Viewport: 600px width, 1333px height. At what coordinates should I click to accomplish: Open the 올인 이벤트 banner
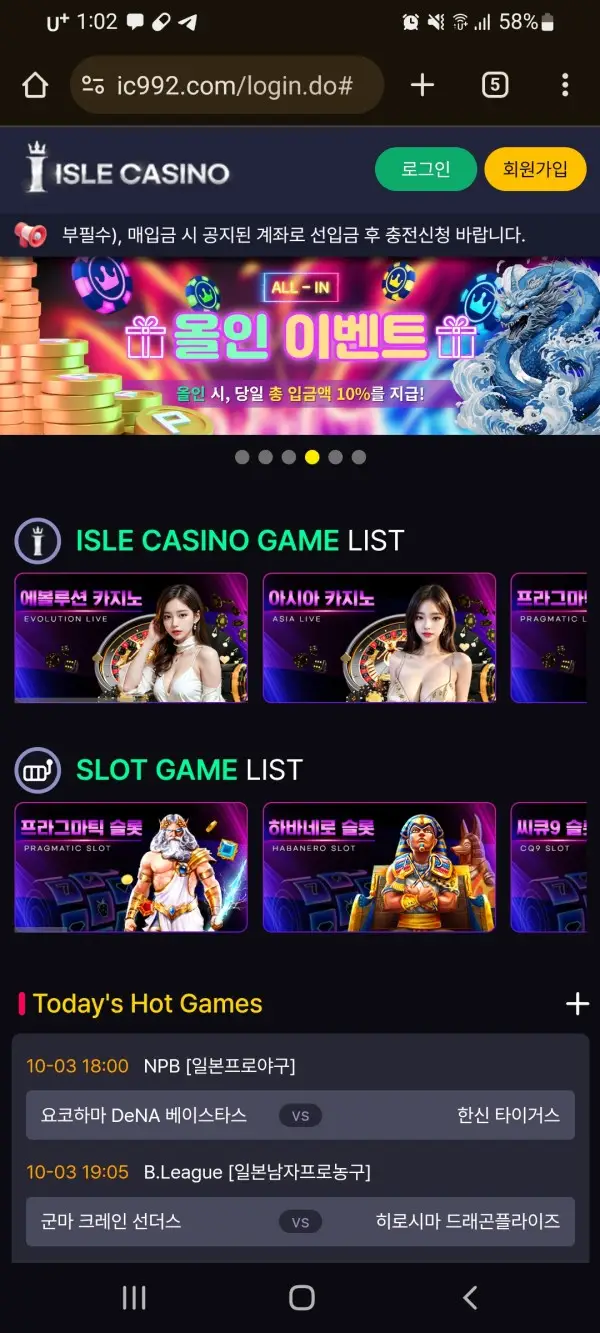point(300,345)
